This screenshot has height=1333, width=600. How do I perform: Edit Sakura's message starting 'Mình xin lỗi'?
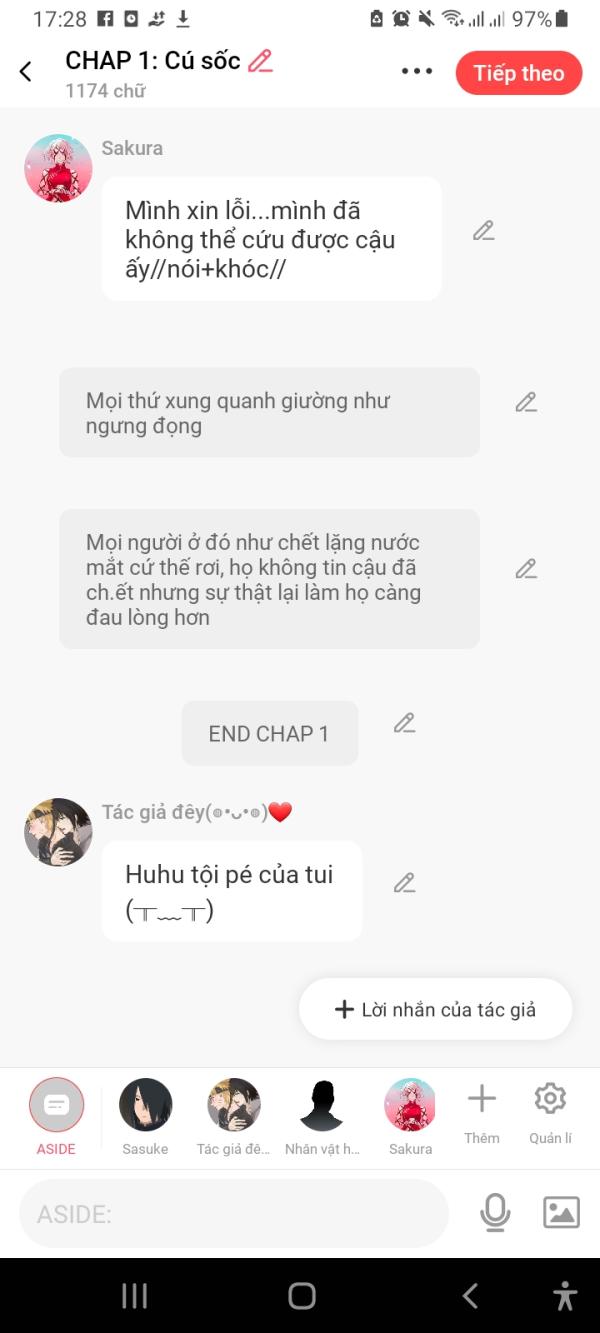click(x=484, y=231)
